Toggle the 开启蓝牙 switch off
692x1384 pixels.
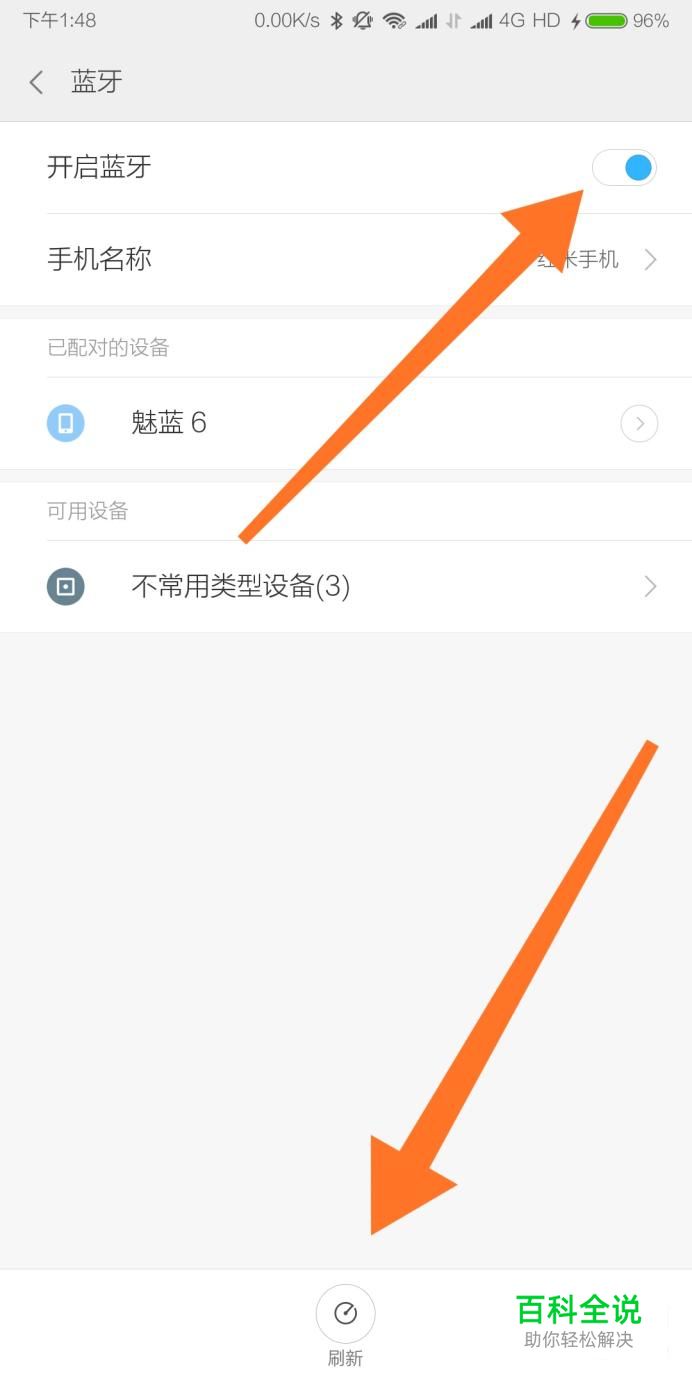tap(624, 168)
